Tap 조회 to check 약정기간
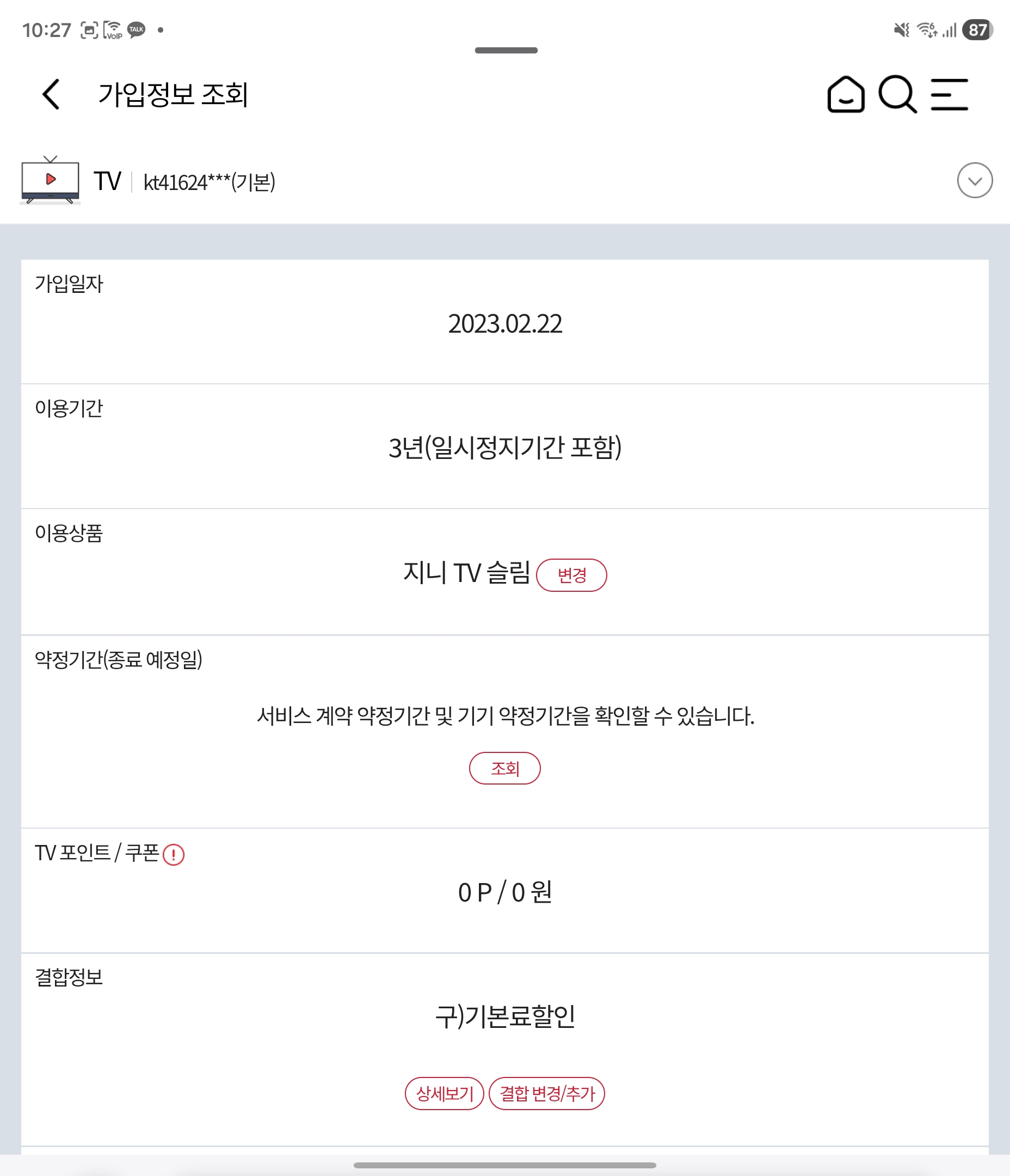This screenshot has width=1010, height=1176. 504,768
